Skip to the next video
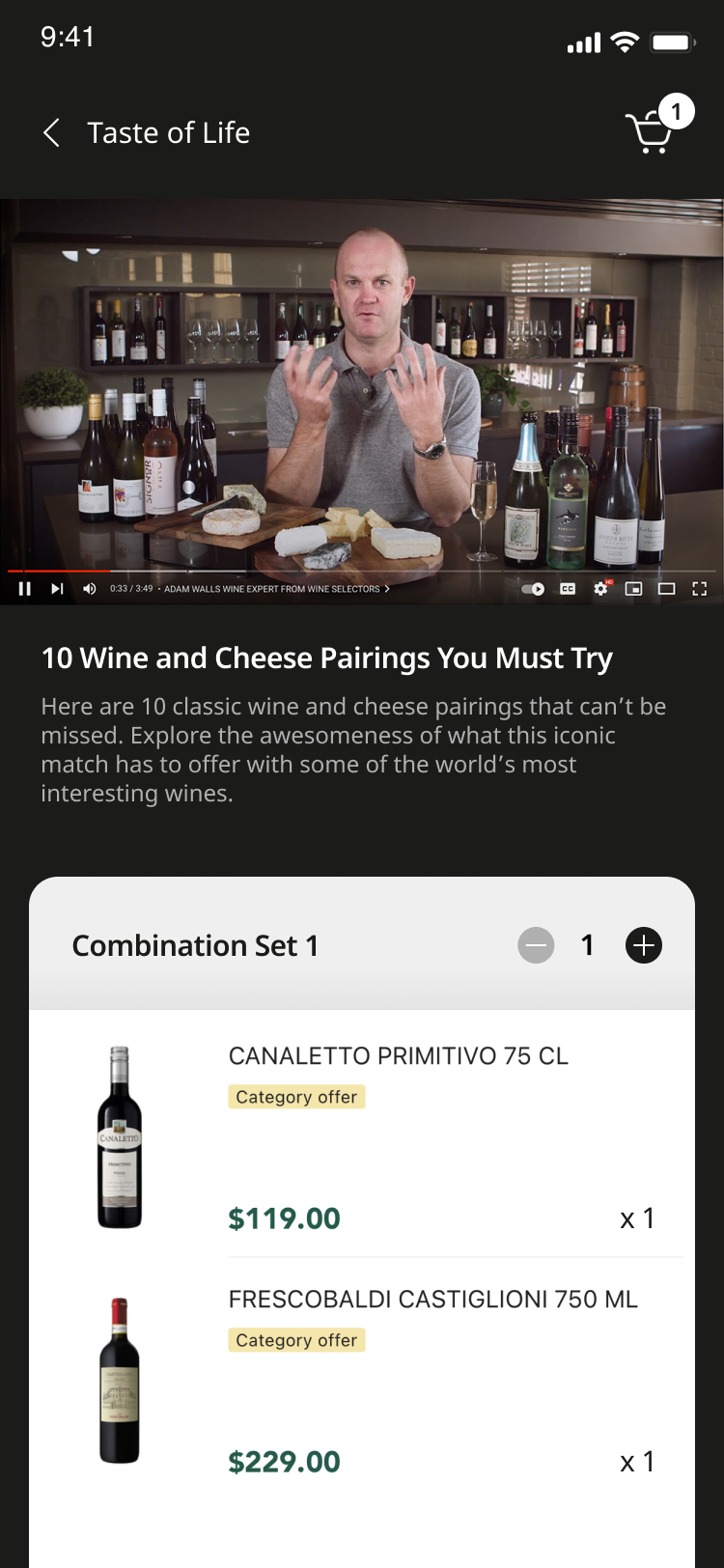724x1568 pixels. point(57,589)
